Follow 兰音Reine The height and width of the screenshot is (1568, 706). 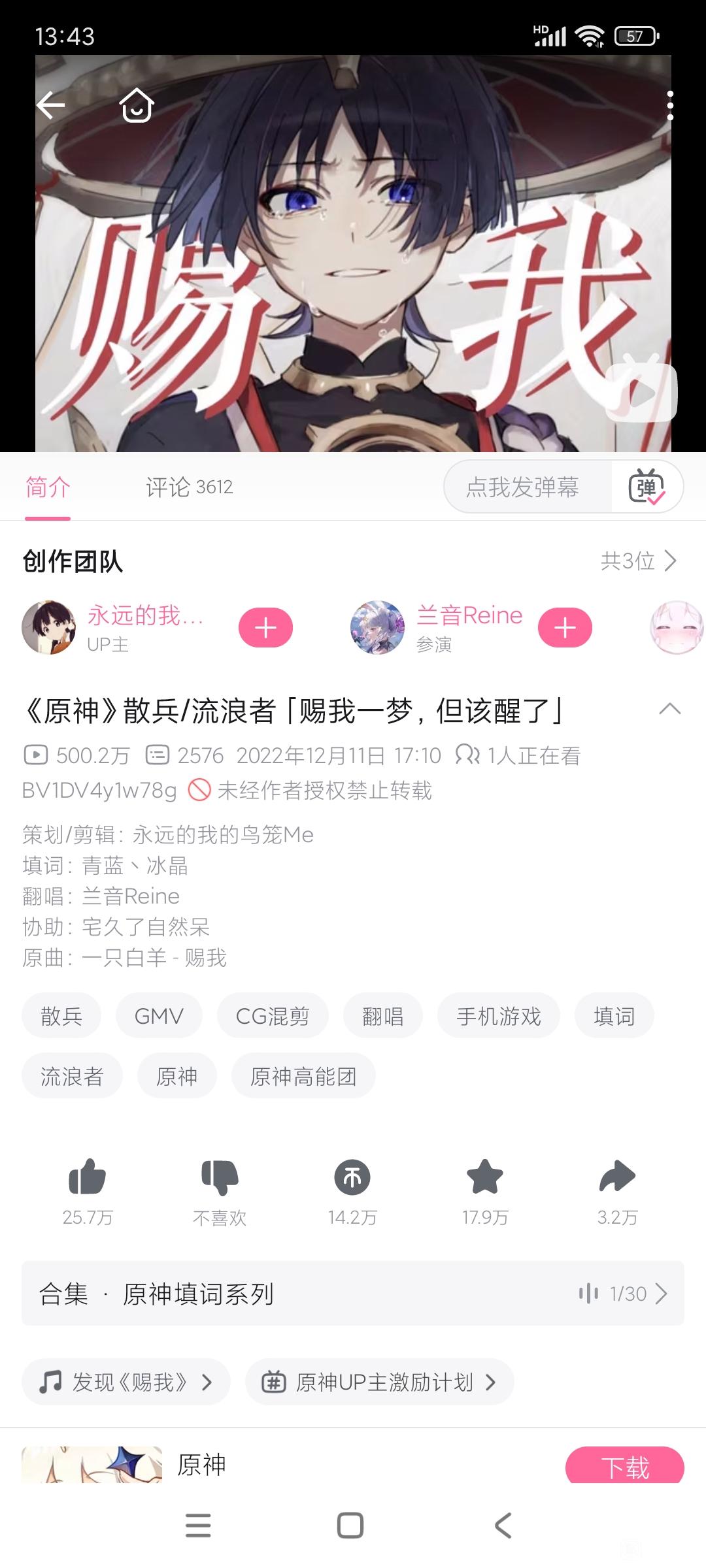(565, 628)
